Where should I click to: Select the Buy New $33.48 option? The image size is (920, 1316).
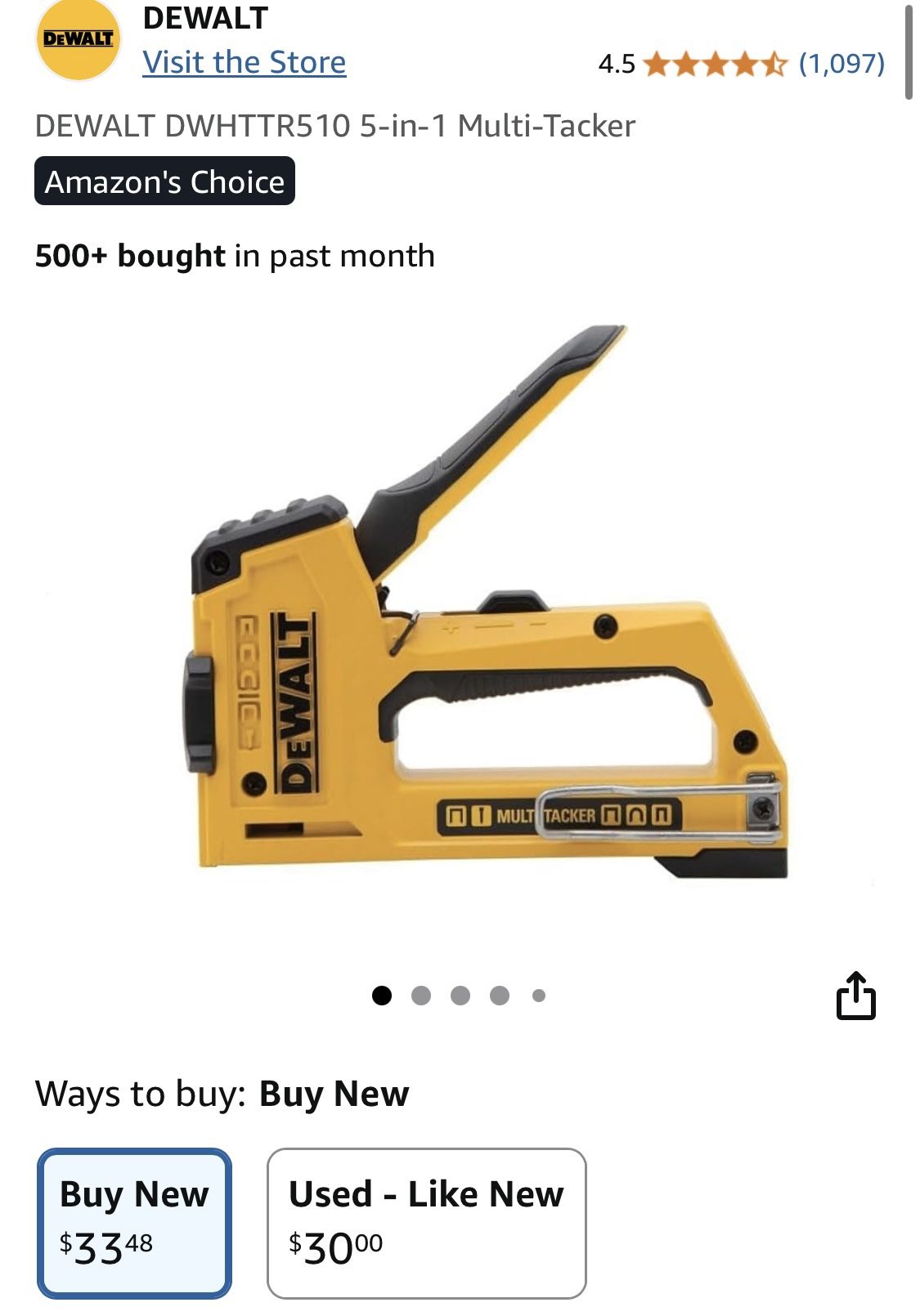click(x=134, y=1223)
